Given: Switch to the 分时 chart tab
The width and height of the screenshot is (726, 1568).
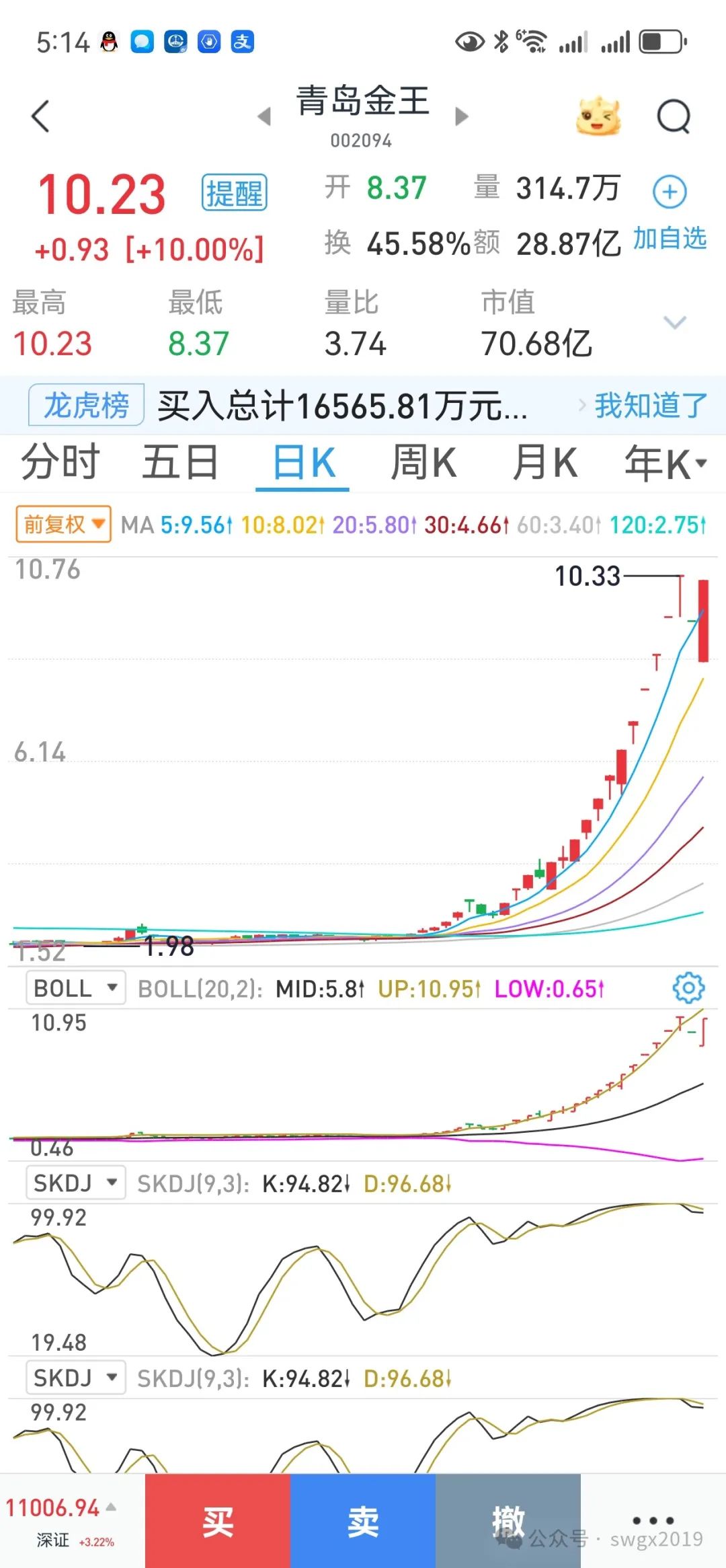Looking at the screenshot, I should [61, 463].
